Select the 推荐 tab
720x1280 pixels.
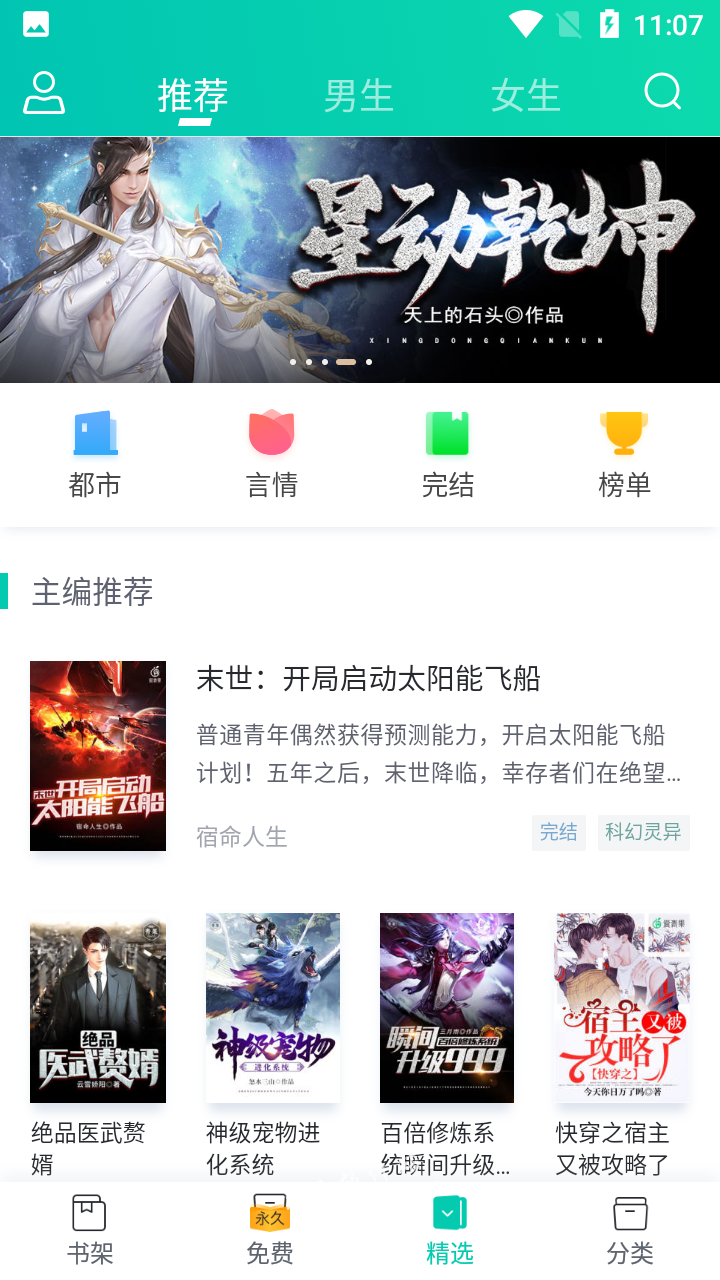pos(193,96)
